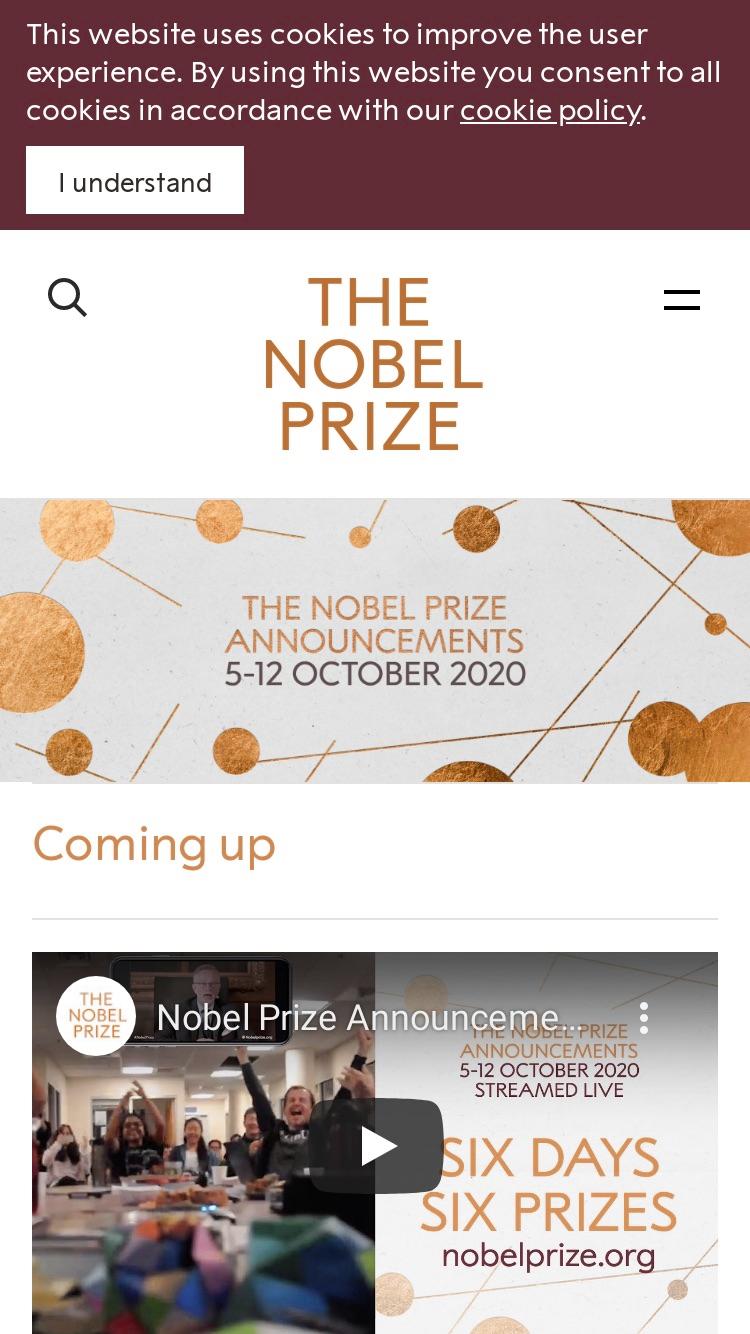Play the Nobel Prize Announcements video

[x=376, y=1146]
